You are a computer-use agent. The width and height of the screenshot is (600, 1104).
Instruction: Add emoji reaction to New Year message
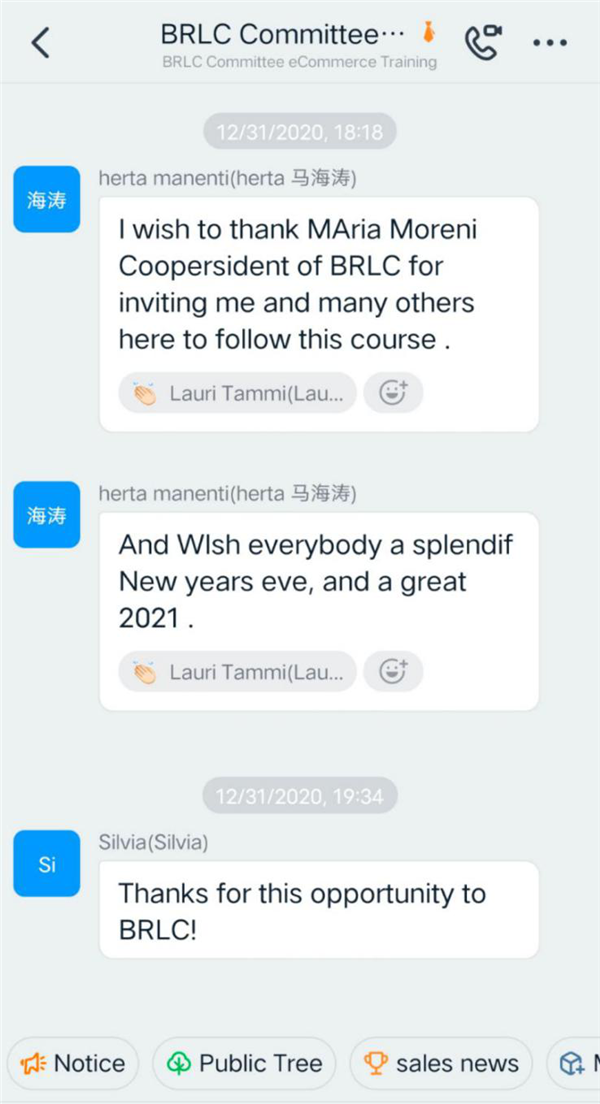(x=393, y=672)
